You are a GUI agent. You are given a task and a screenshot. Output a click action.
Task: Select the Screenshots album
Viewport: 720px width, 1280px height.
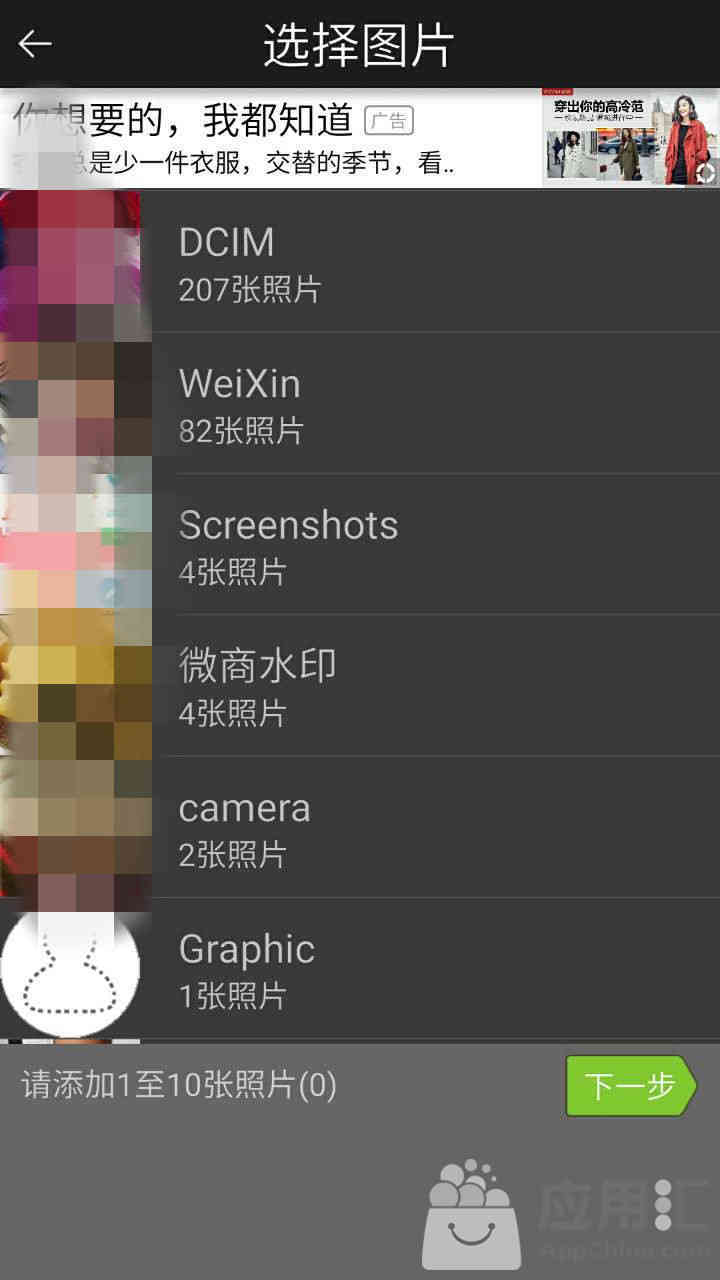tap(400, 545)
